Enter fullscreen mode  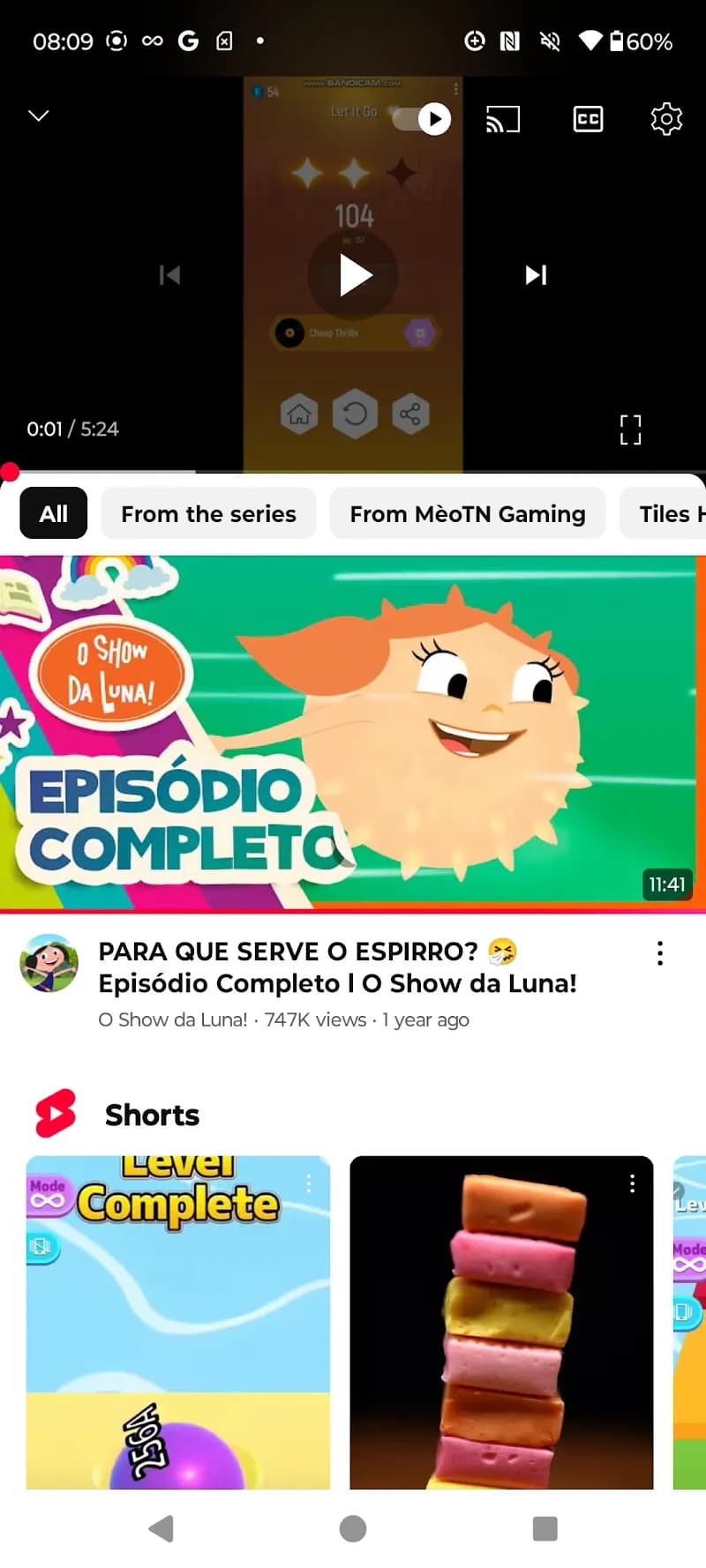coord(630,429)
